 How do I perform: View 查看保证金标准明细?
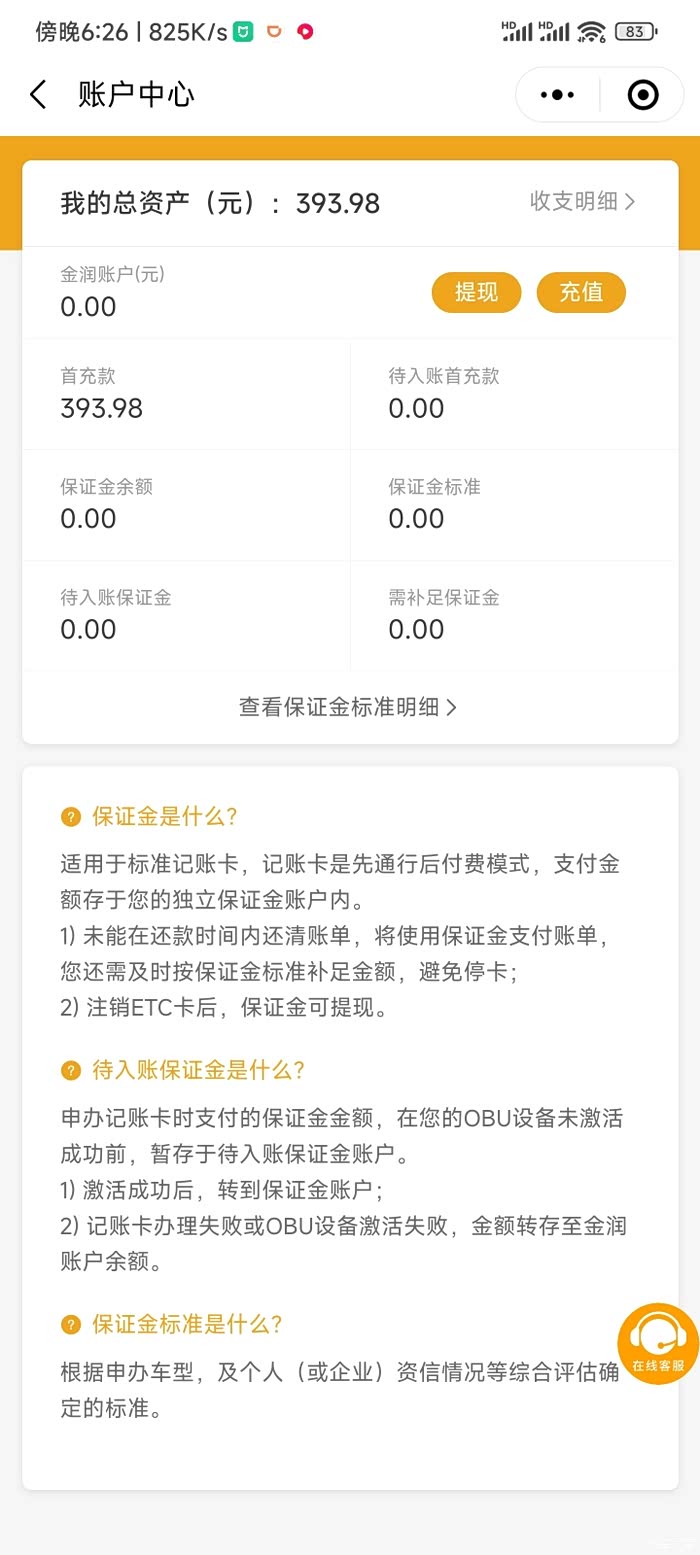pyautogui.click(x=348, y=707)
